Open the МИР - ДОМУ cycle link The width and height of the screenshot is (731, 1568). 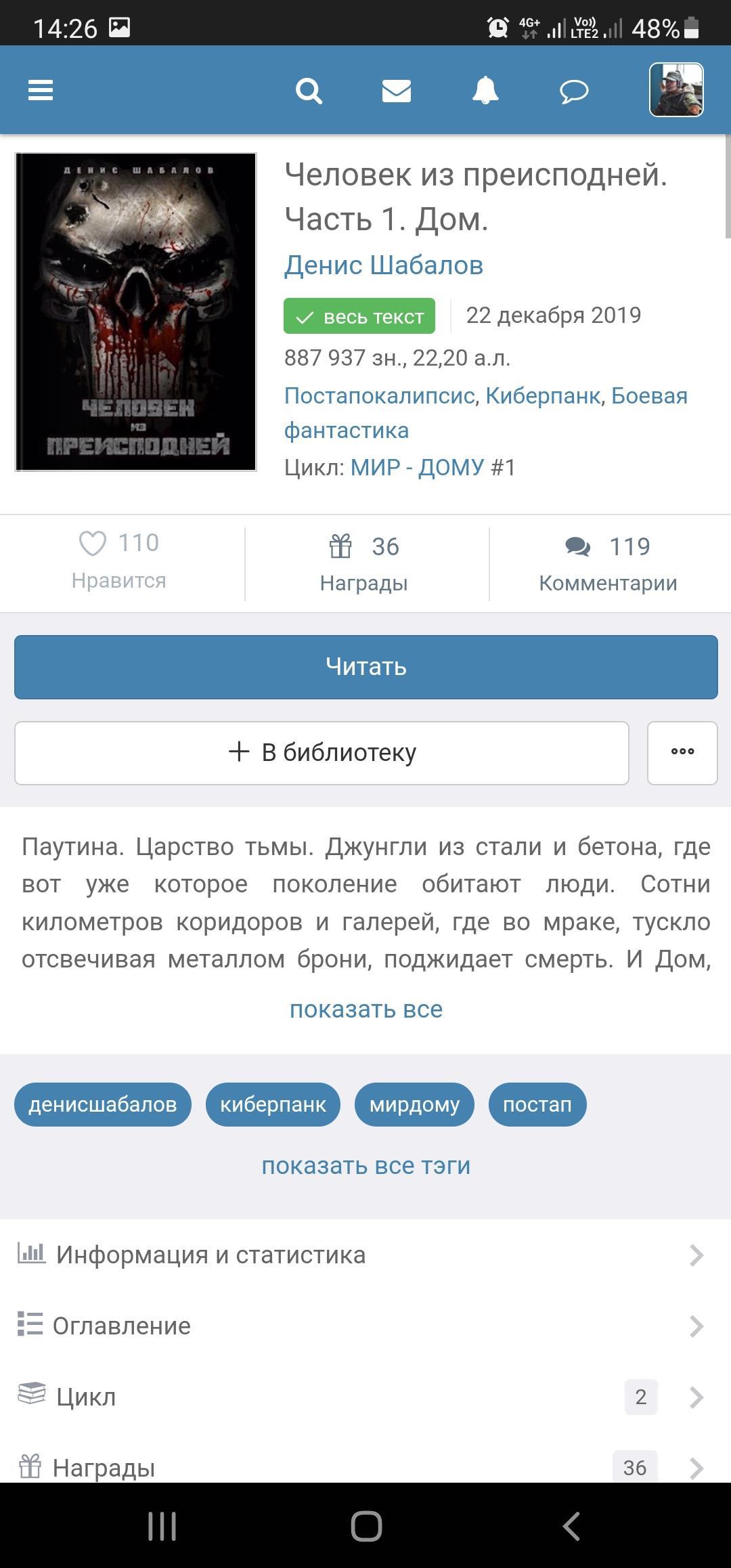click(x=417, y=467)
